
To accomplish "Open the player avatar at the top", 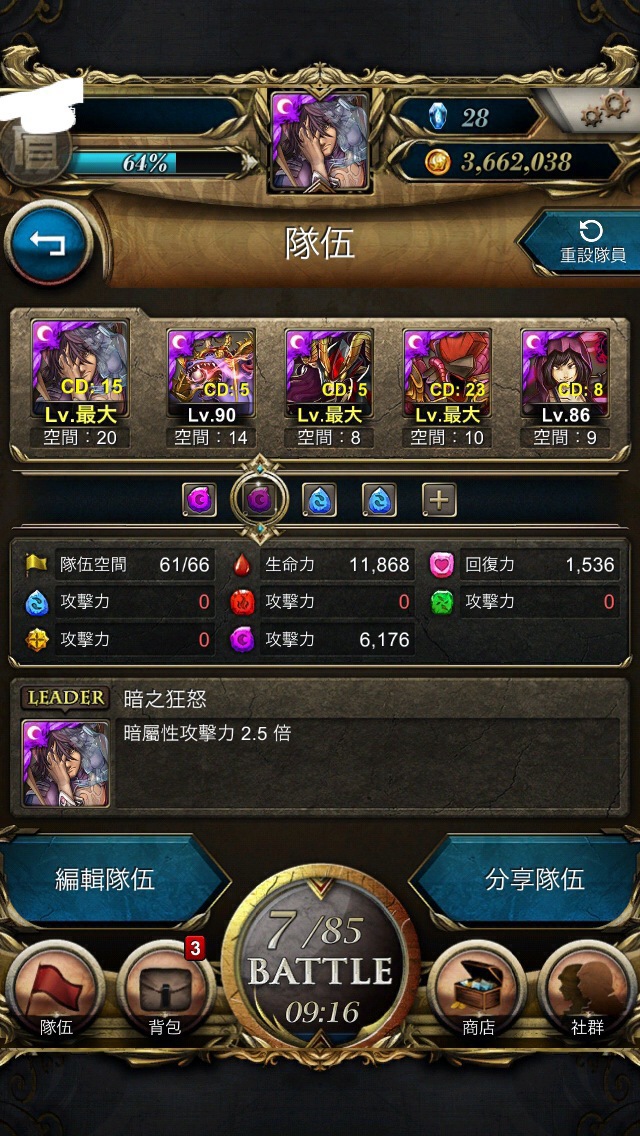I will (320, 141).
